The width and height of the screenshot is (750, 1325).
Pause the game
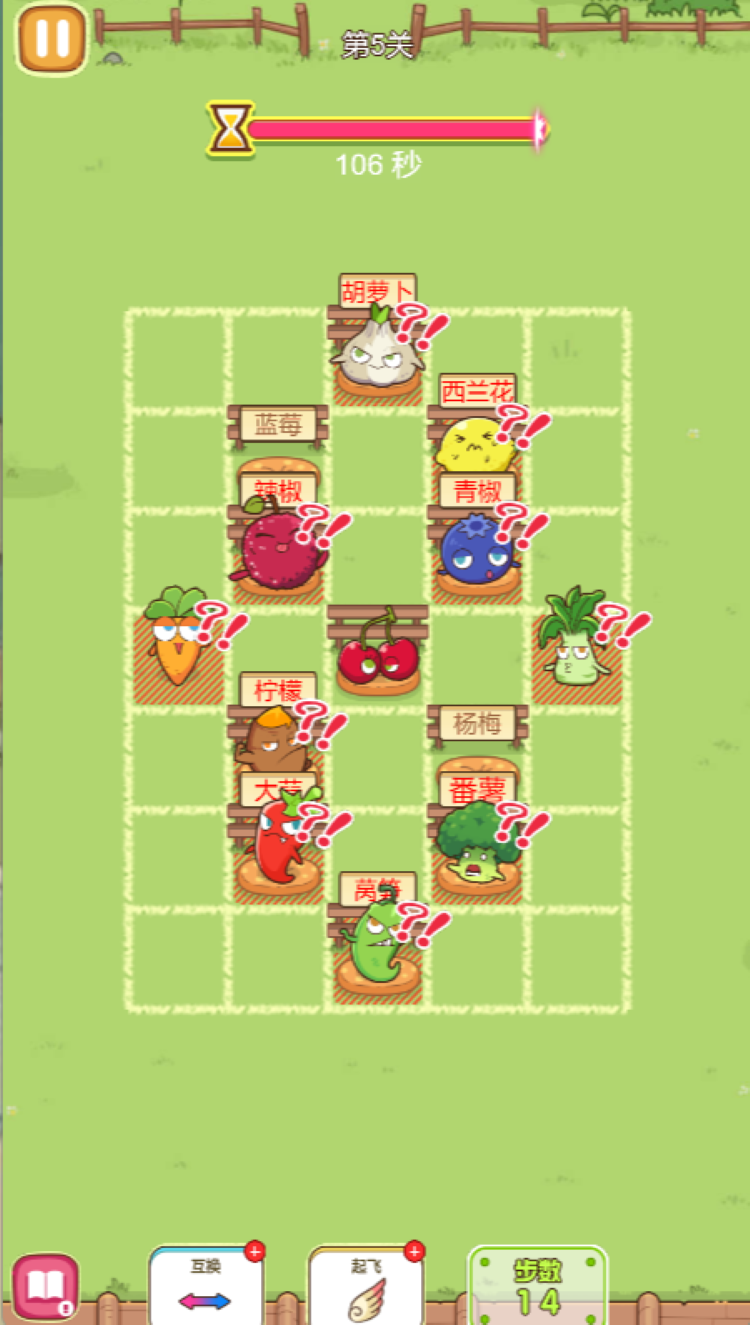51,39
